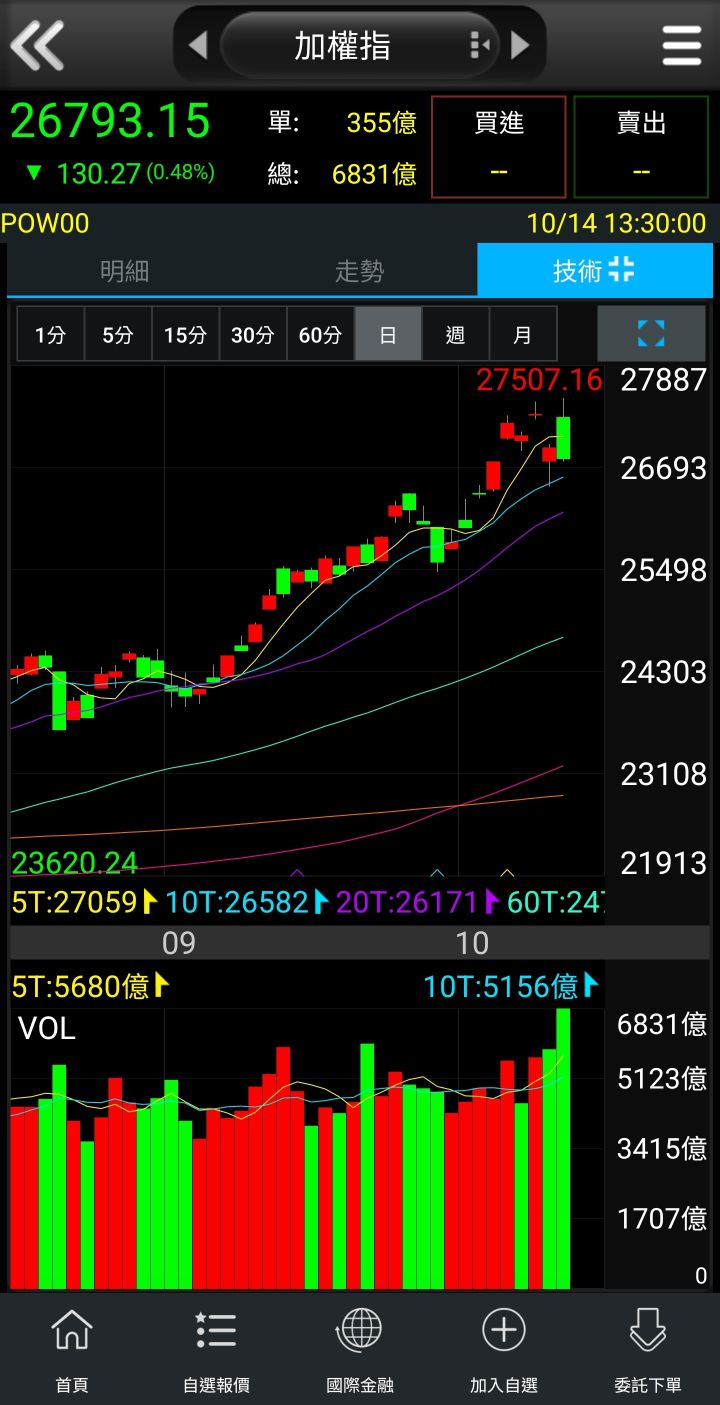Switch to the 明細 tab
Screen dimensions: 720x1405
click(x=125, y=270)
